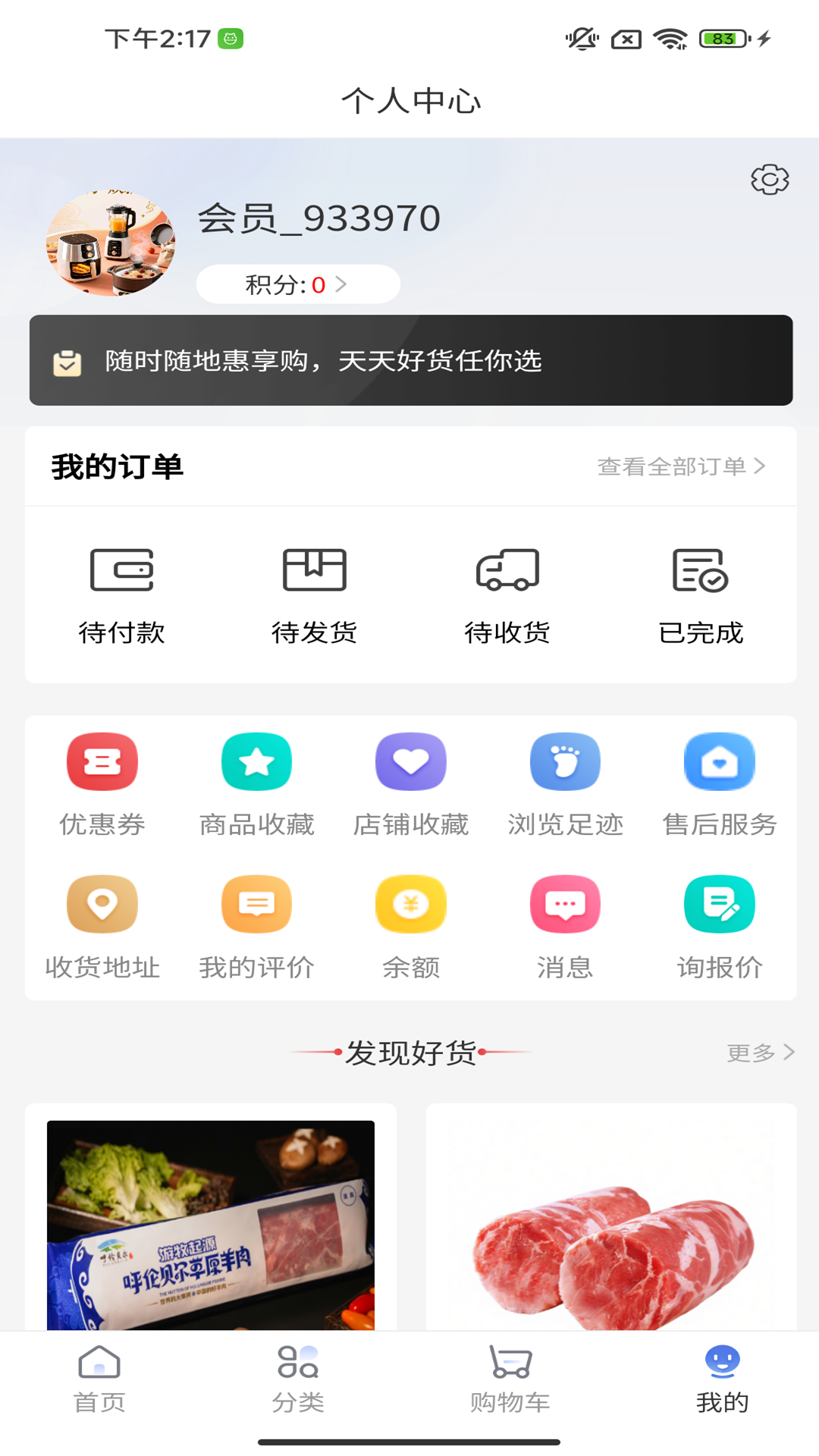
Task: Open the 待发货 awaiting shipment icon
Action: tap(315, 594)
